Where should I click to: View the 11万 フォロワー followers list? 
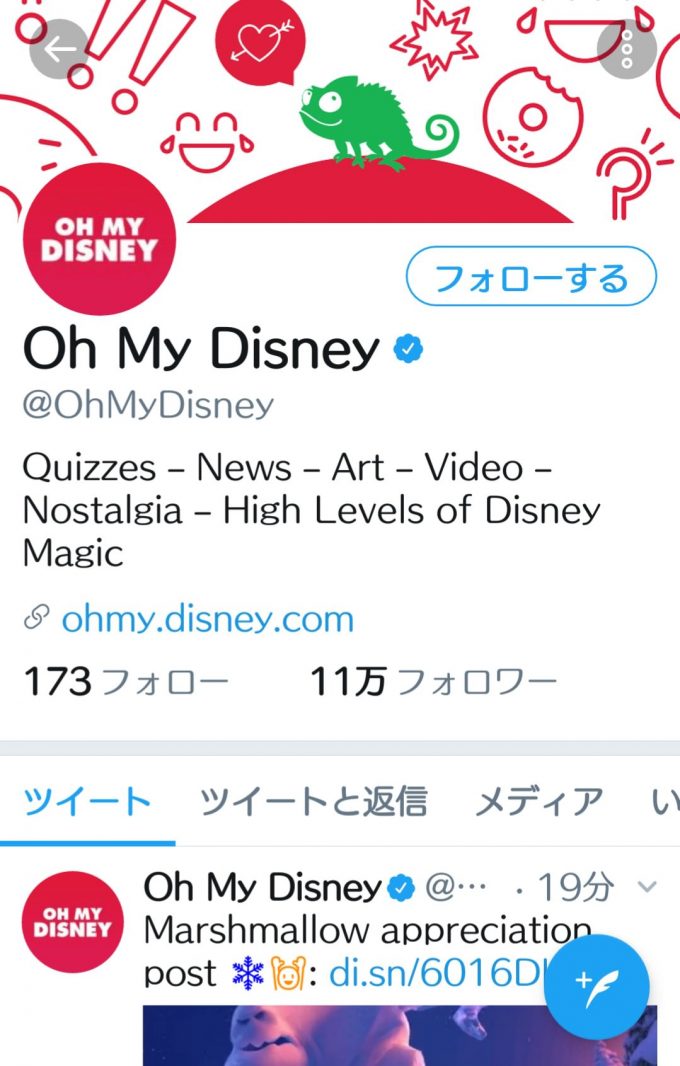[432, 683]
